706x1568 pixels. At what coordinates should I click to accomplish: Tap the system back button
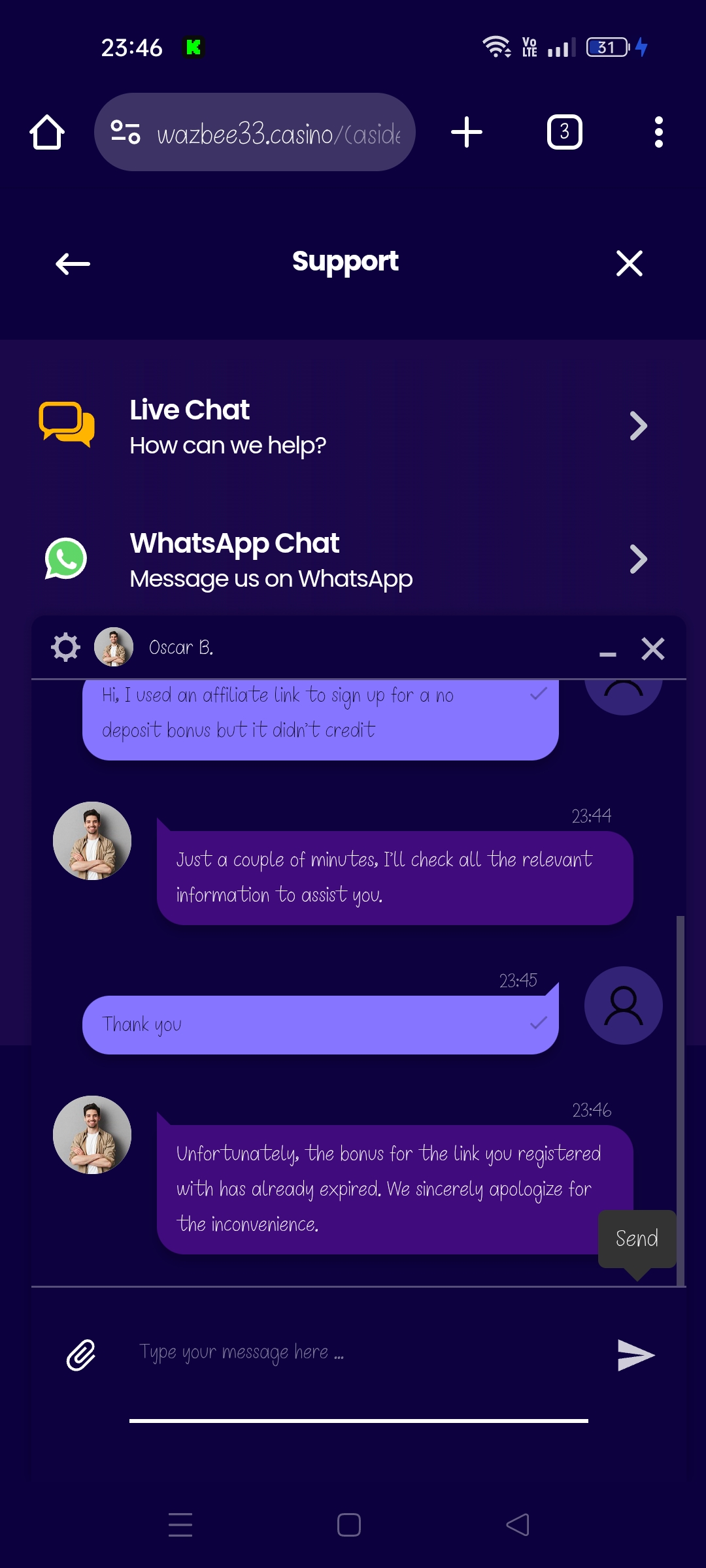click(x=517, y=1525)
